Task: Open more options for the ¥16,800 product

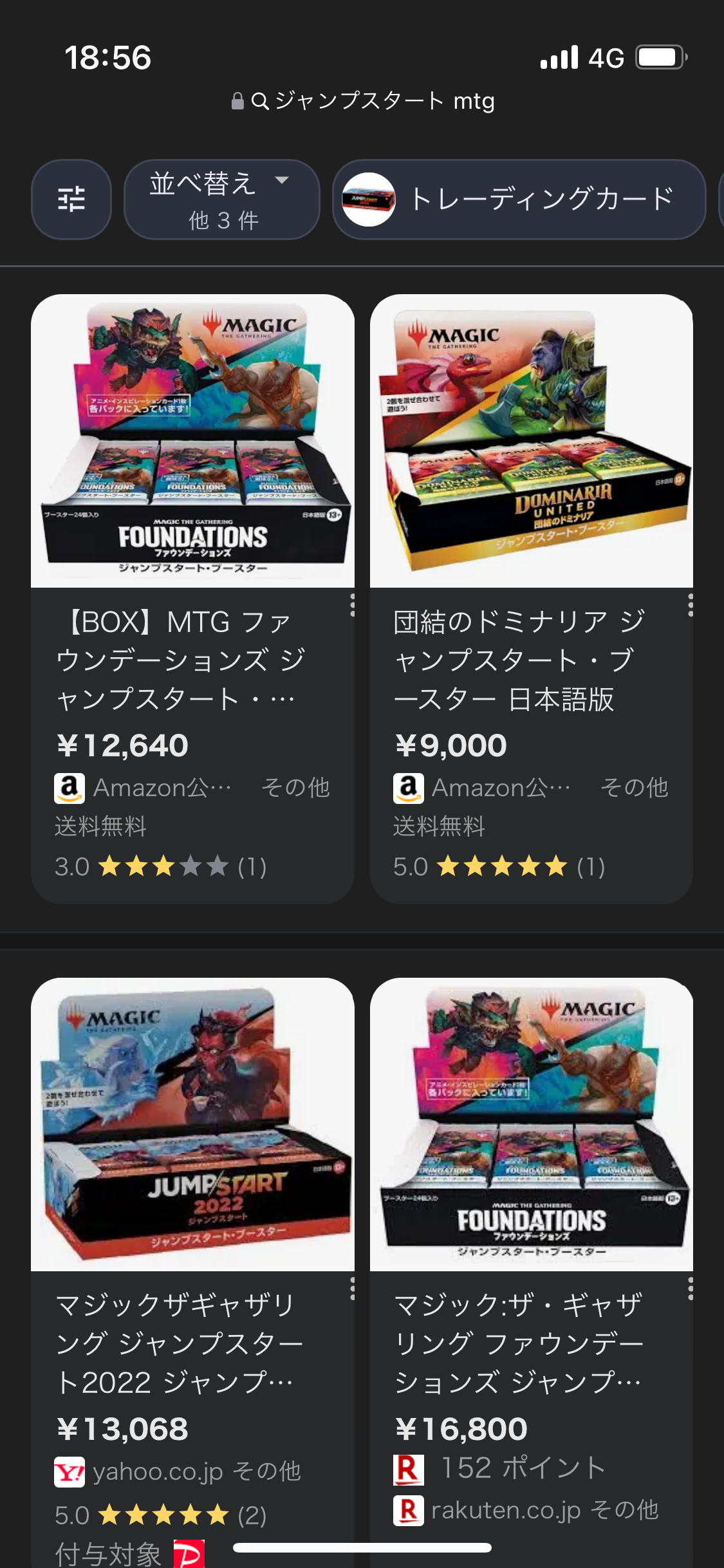Action: pyautogui.click(x=691, y=1289)
